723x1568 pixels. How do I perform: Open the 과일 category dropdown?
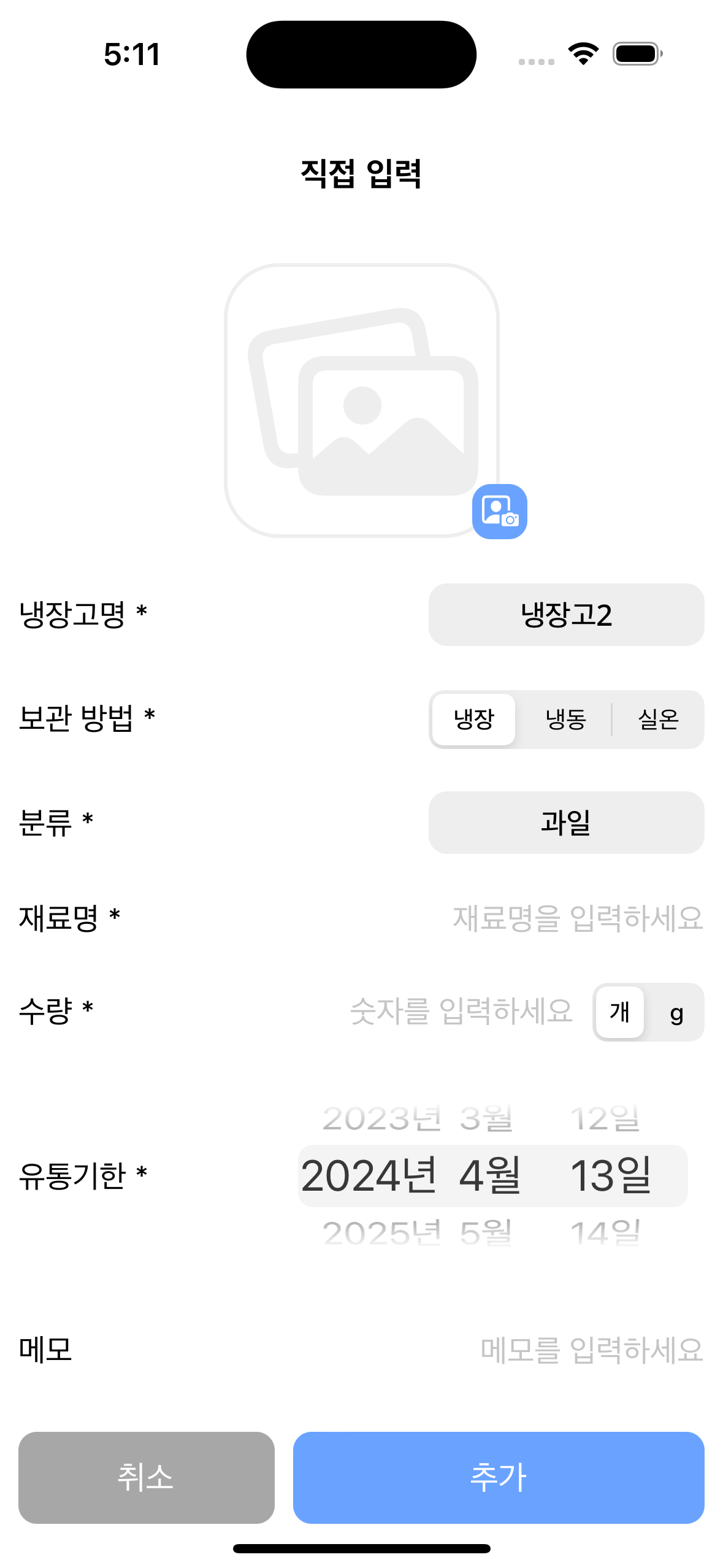(x=565, y=822)
